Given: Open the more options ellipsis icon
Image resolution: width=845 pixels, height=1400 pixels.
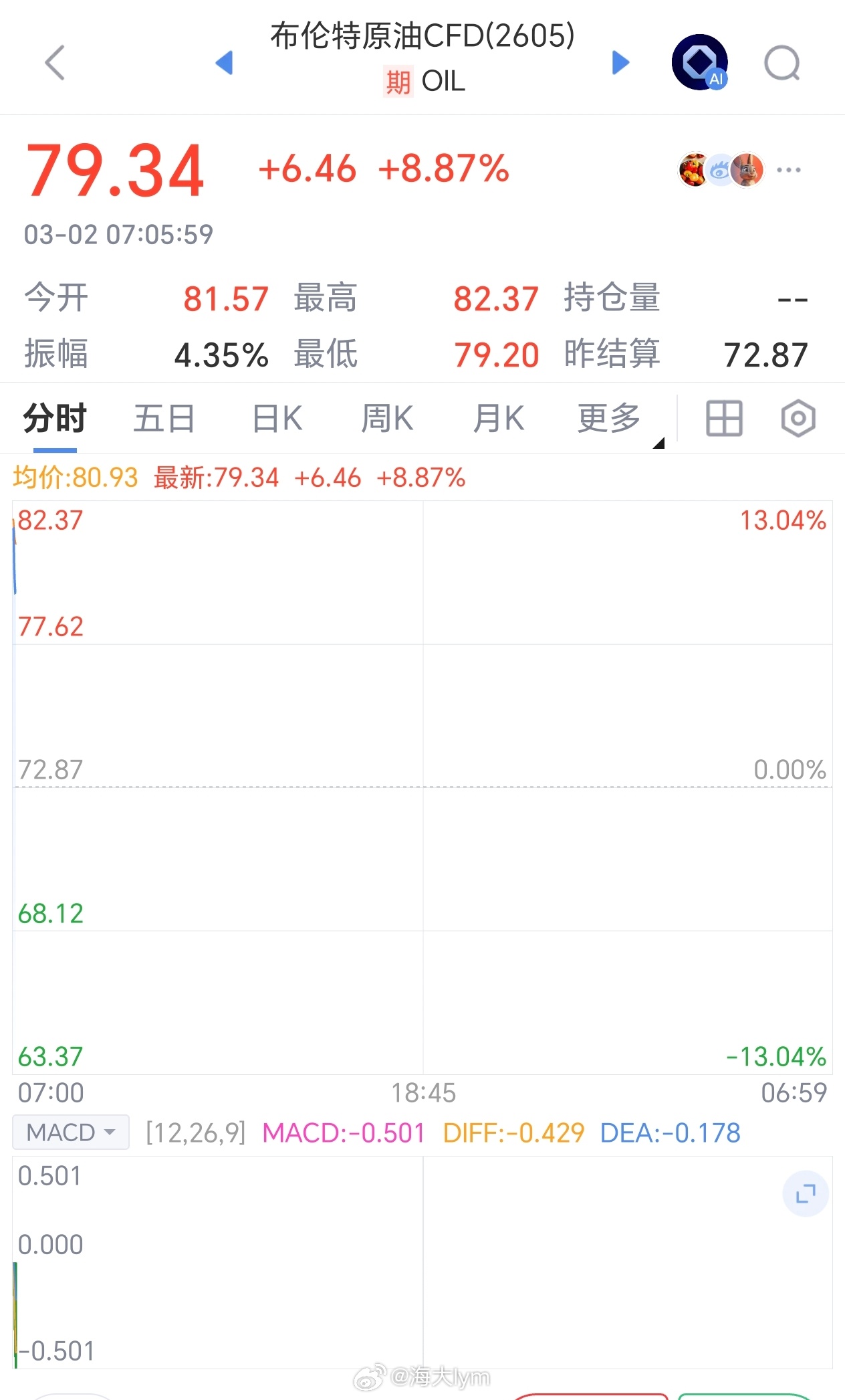Looking at the screenshot, I should pyautogui.click(x=789, y=169).
